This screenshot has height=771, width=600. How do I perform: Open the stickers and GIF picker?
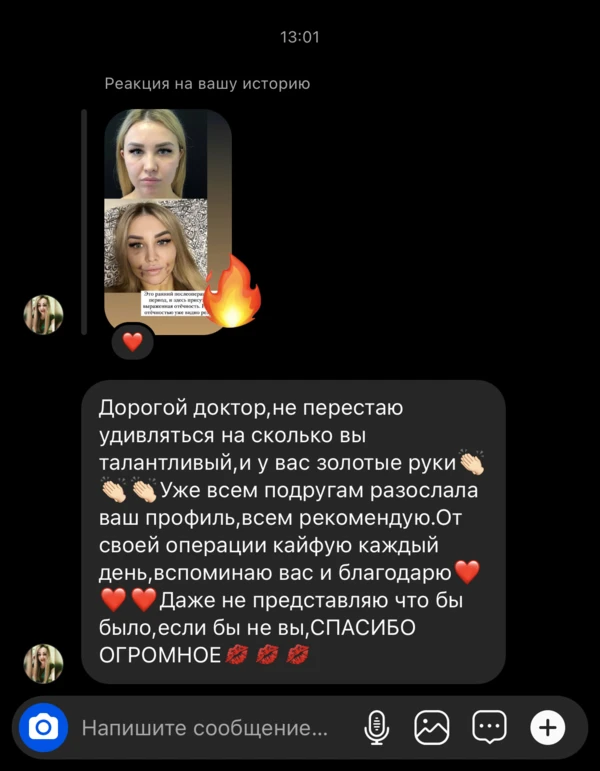pos(489,727)
